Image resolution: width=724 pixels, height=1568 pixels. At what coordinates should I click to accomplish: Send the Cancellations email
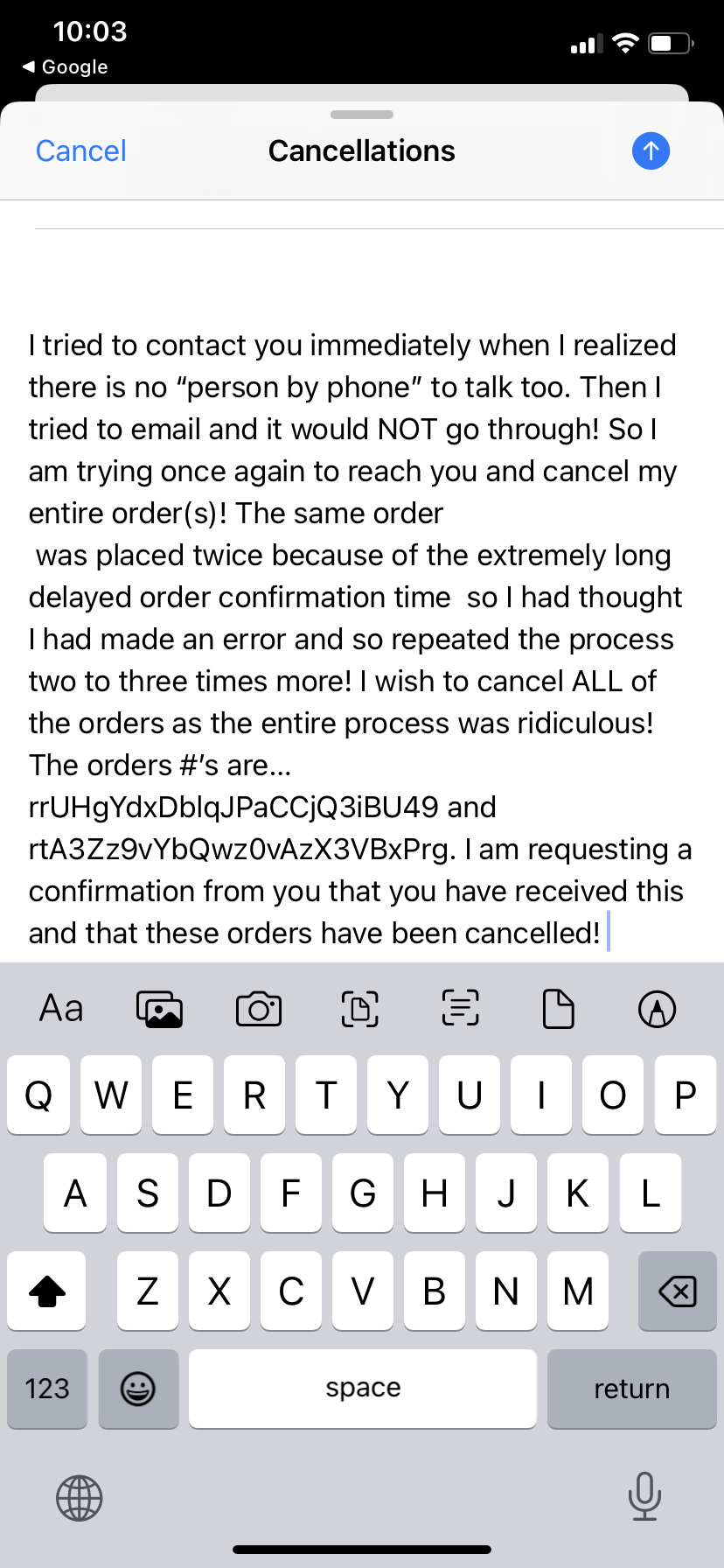(651, 151)
